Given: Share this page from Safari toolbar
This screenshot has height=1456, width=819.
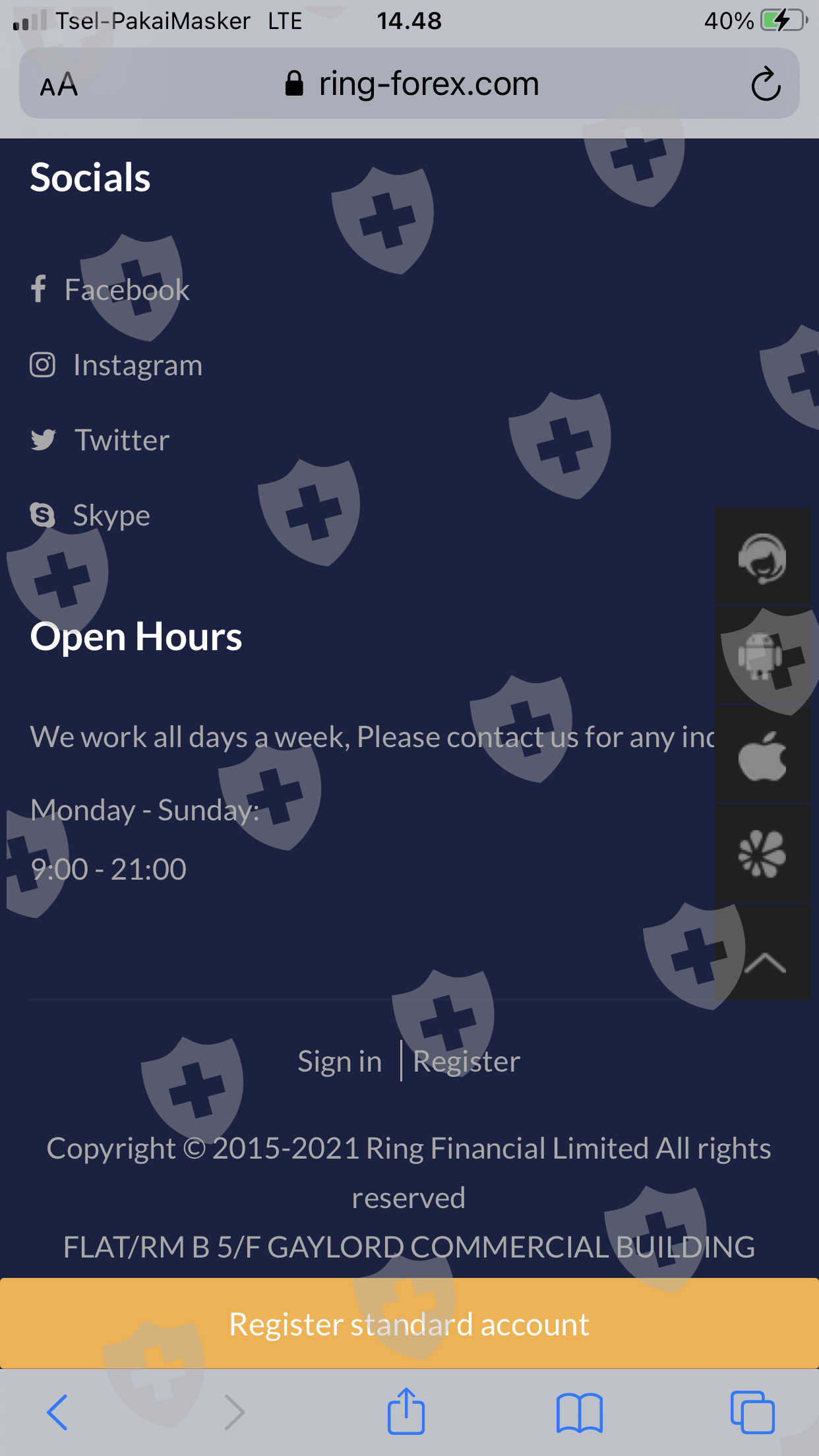Looking at the screenshot, I should point(406,1410).
